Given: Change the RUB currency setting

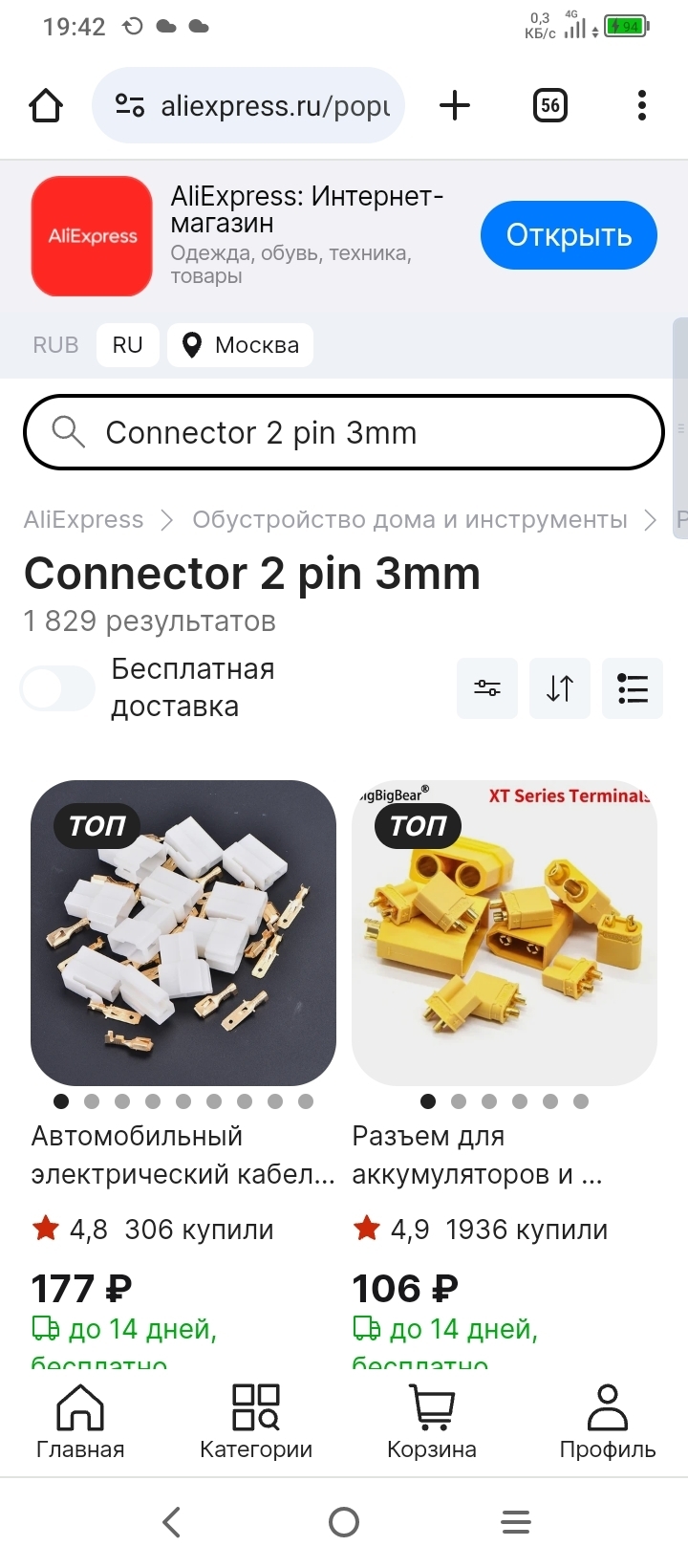Looking at the screenshot, I should pyautogui.click(x=55, y=345).
